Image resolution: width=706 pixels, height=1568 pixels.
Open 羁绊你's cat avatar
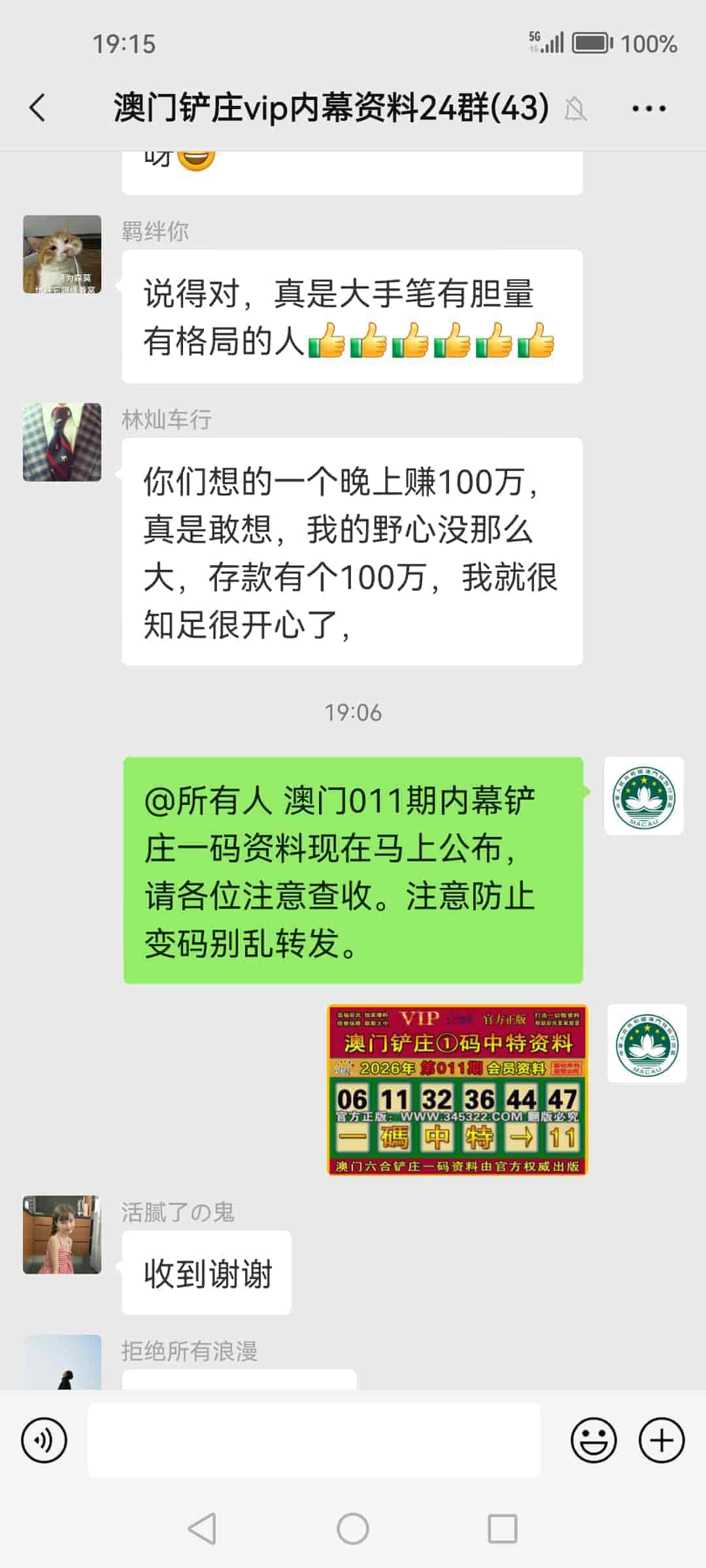pos(62,254)
